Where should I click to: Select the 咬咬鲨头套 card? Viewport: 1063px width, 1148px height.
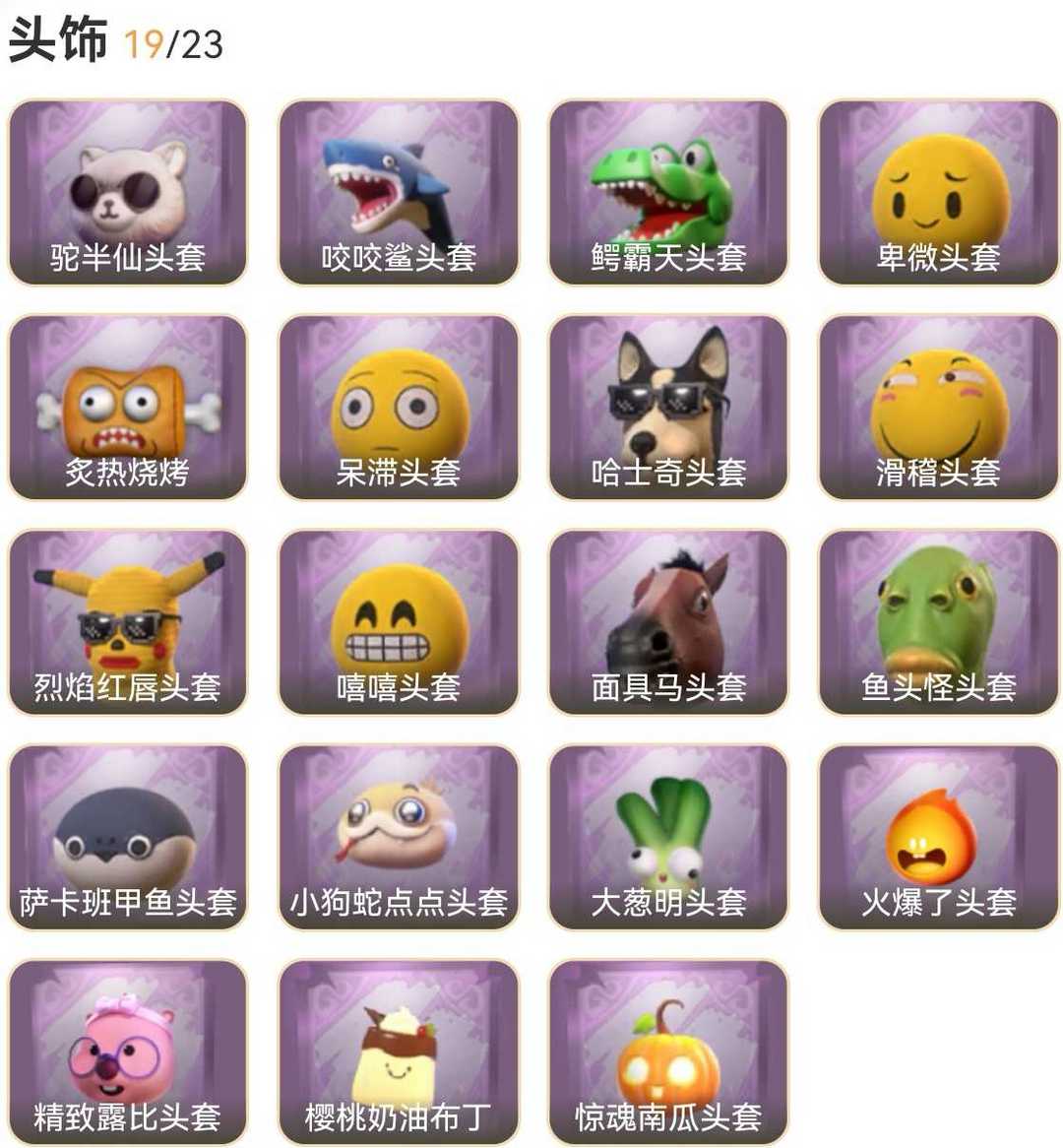(x=398, y=193)
